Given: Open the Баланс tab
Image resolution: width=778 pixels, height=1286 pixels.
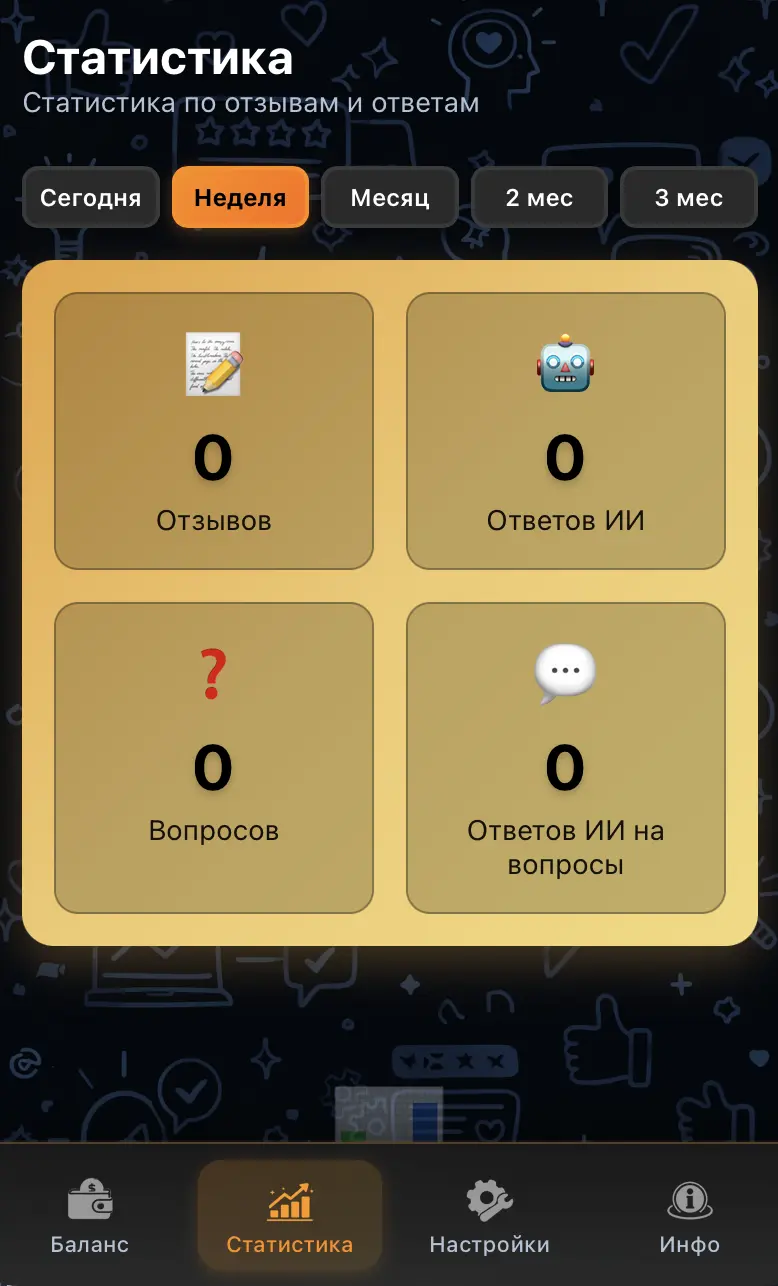Looking at the screenshot, I should click(x=90, y=1216).
